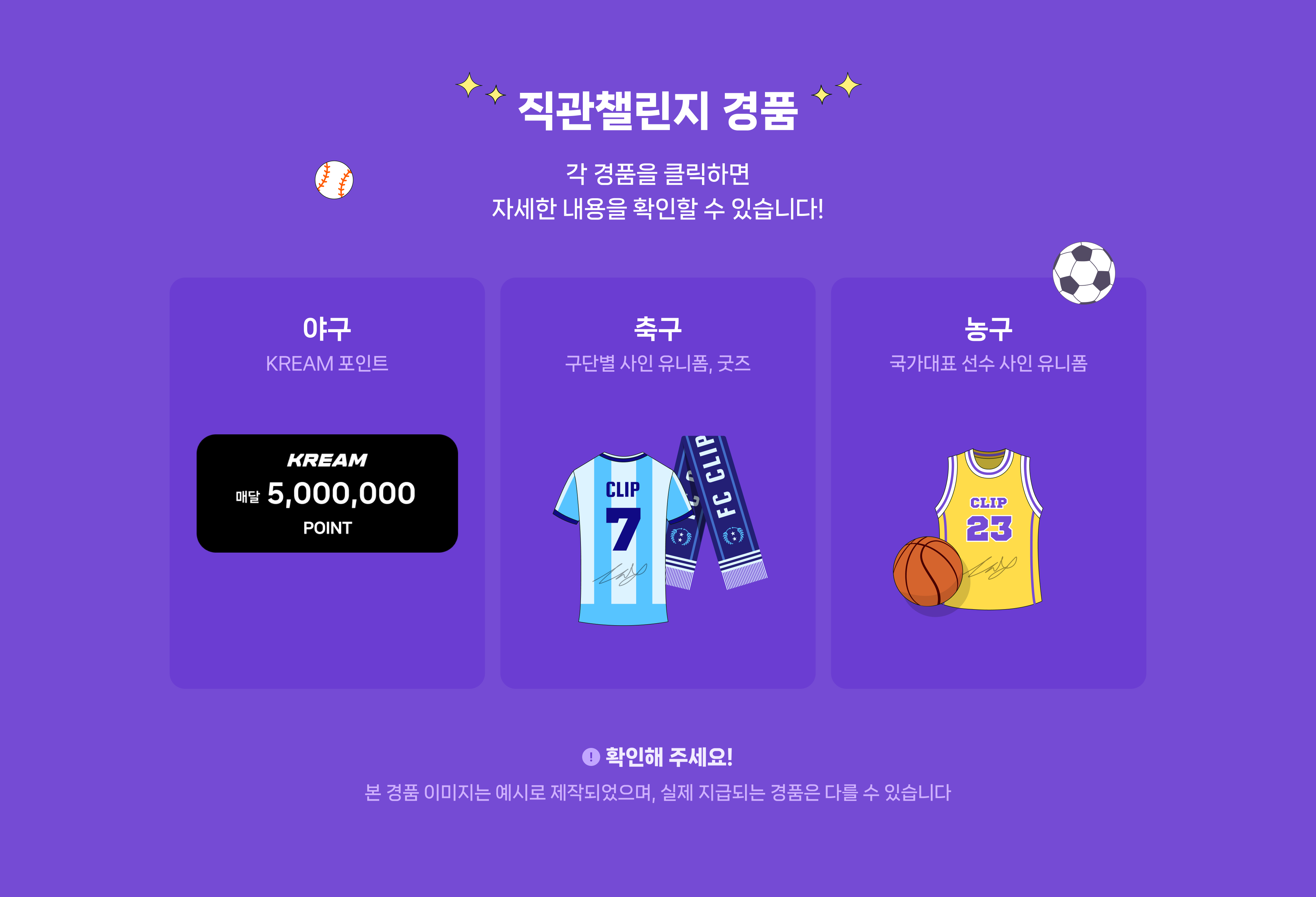Open the 야구 KREAM 포인트 prize card
Viewport: 1316px width, 897px height.
[327, 483]
